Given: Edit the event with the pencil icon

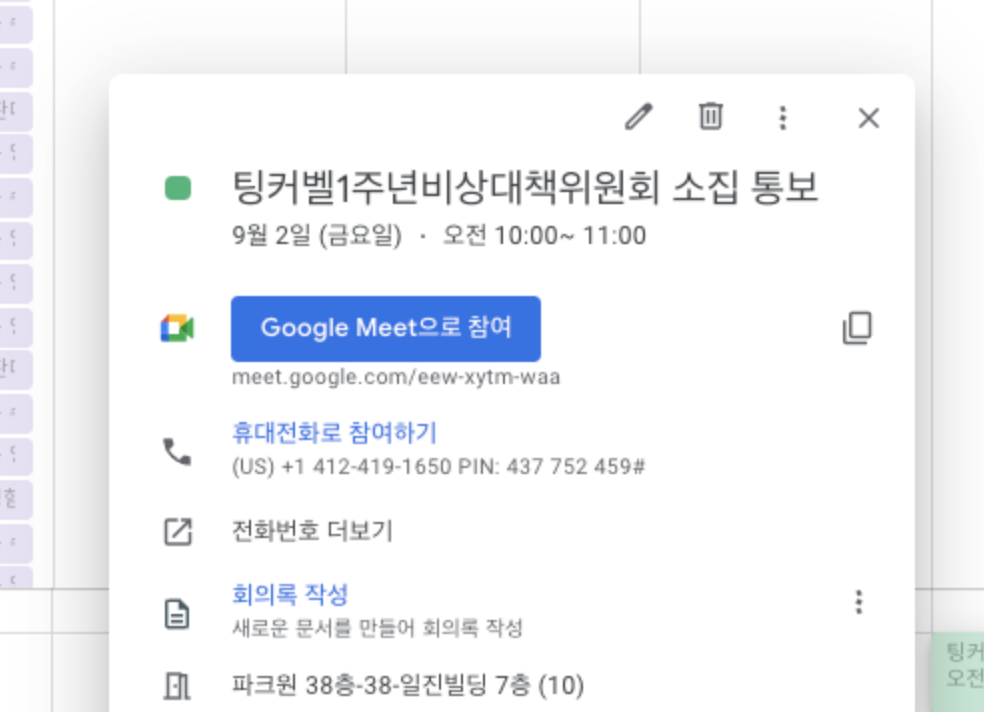Looking at the screenshot, I should (639, 117).
